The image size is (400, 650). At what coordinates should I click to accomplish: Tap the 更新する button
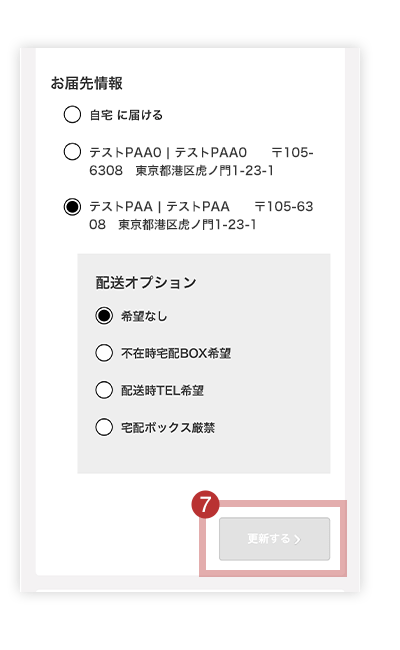click(x=274, y=538)
